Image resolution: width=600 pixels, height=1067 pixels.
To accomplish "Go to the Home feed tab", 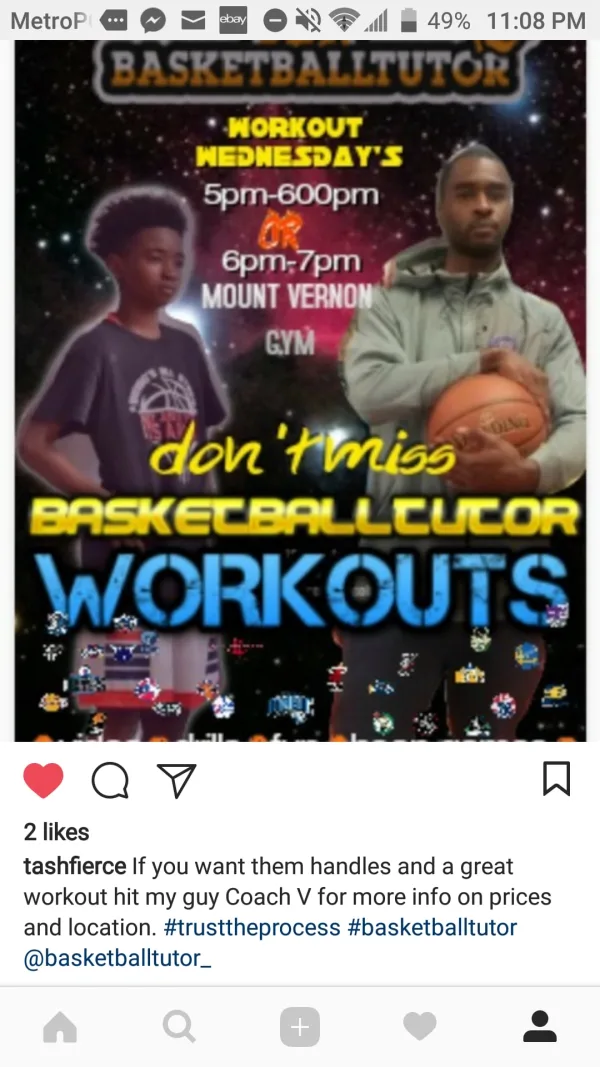I will pyautogui.click(x=60, y=1026).
